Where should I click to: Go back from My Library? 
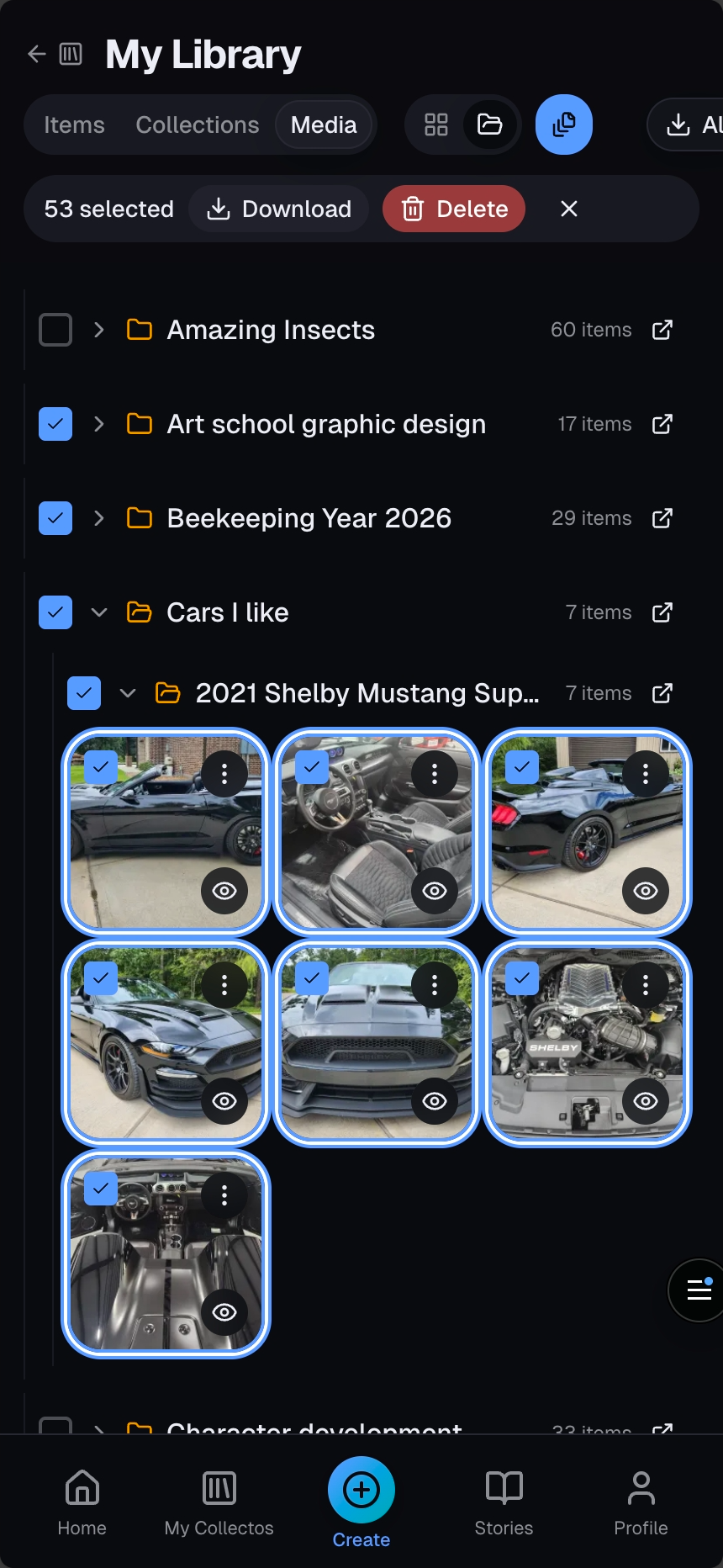click(x=36, y=55)
